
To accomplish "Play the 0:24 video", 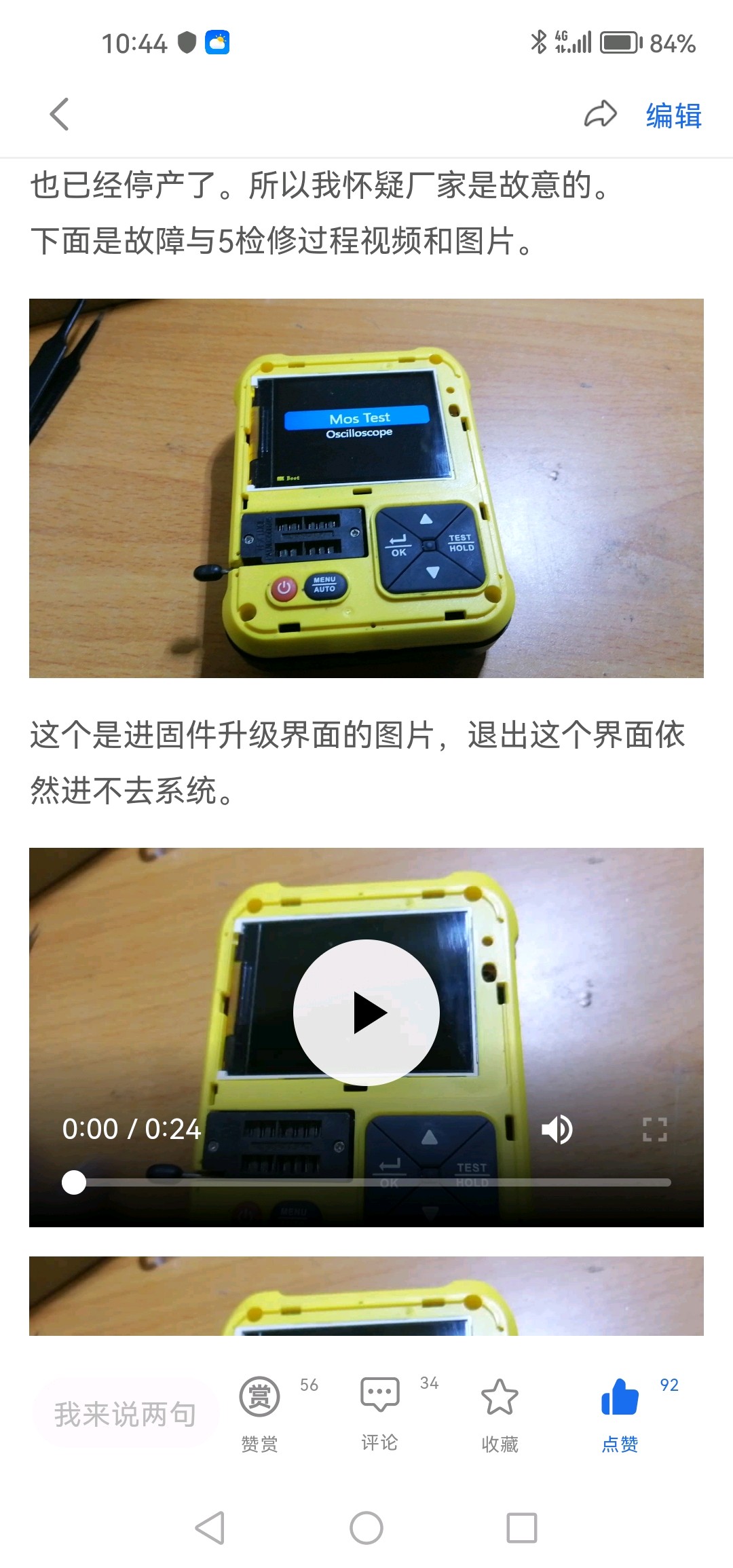I will tap(366, 1012).
